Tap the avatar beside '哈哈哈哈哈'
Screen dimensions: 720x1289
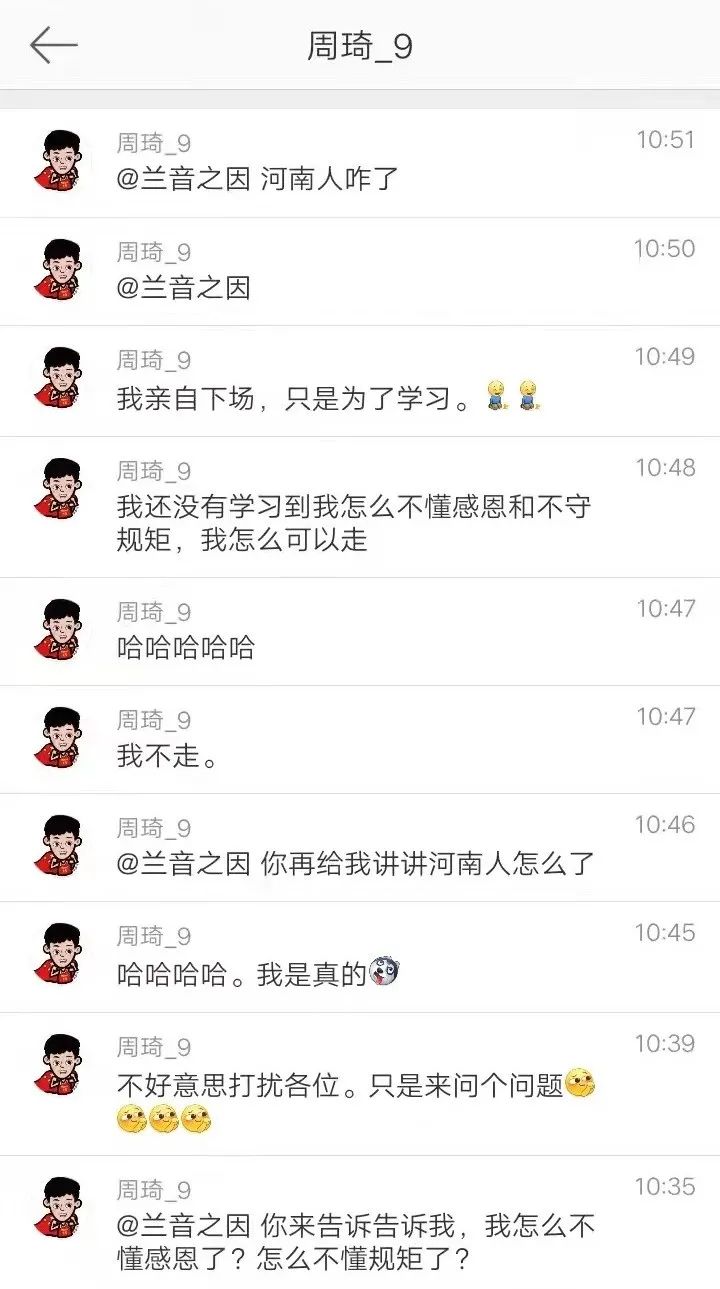tap(62, 628)
